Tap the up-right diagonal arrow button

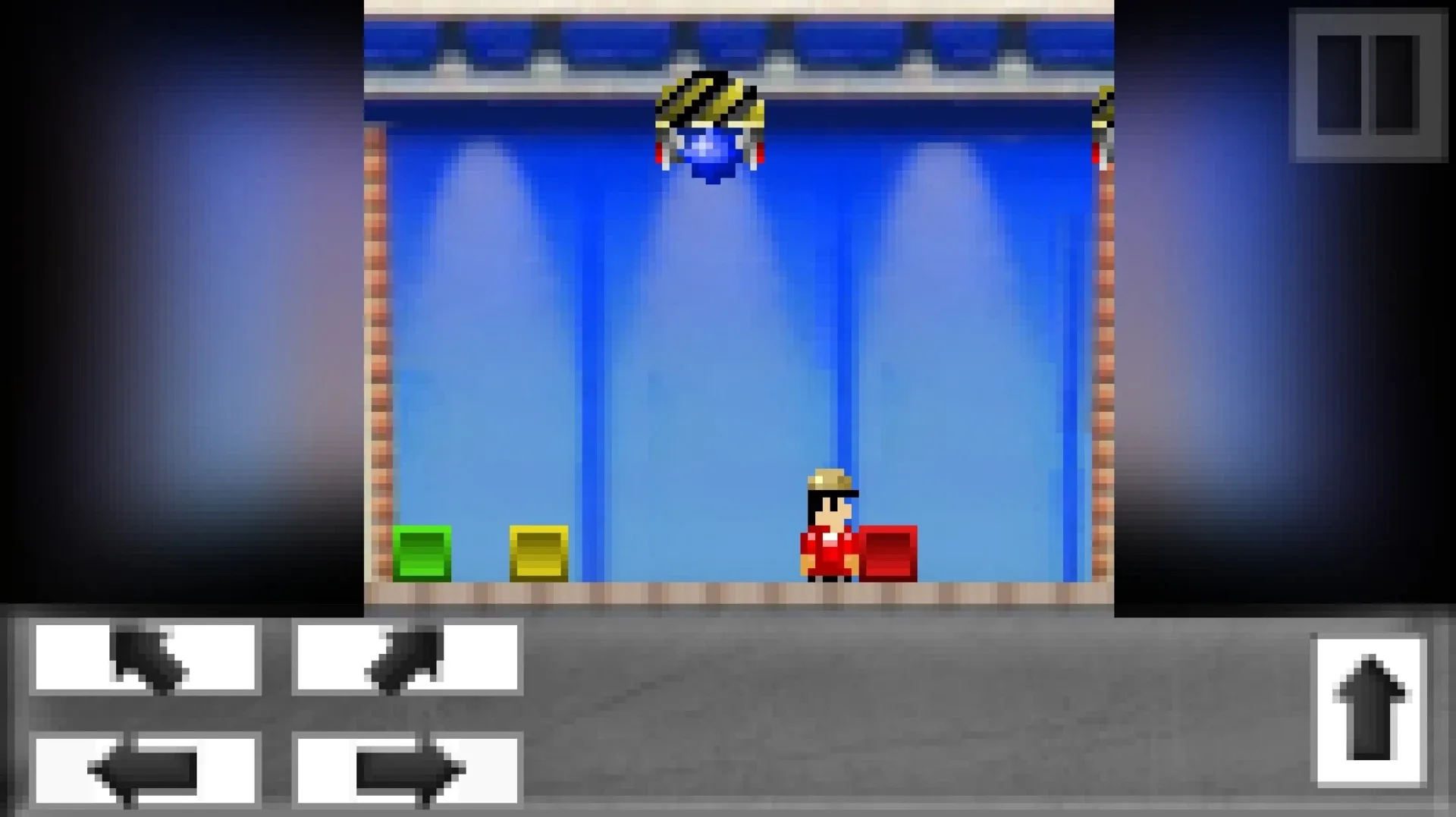[x=407, y=657]
